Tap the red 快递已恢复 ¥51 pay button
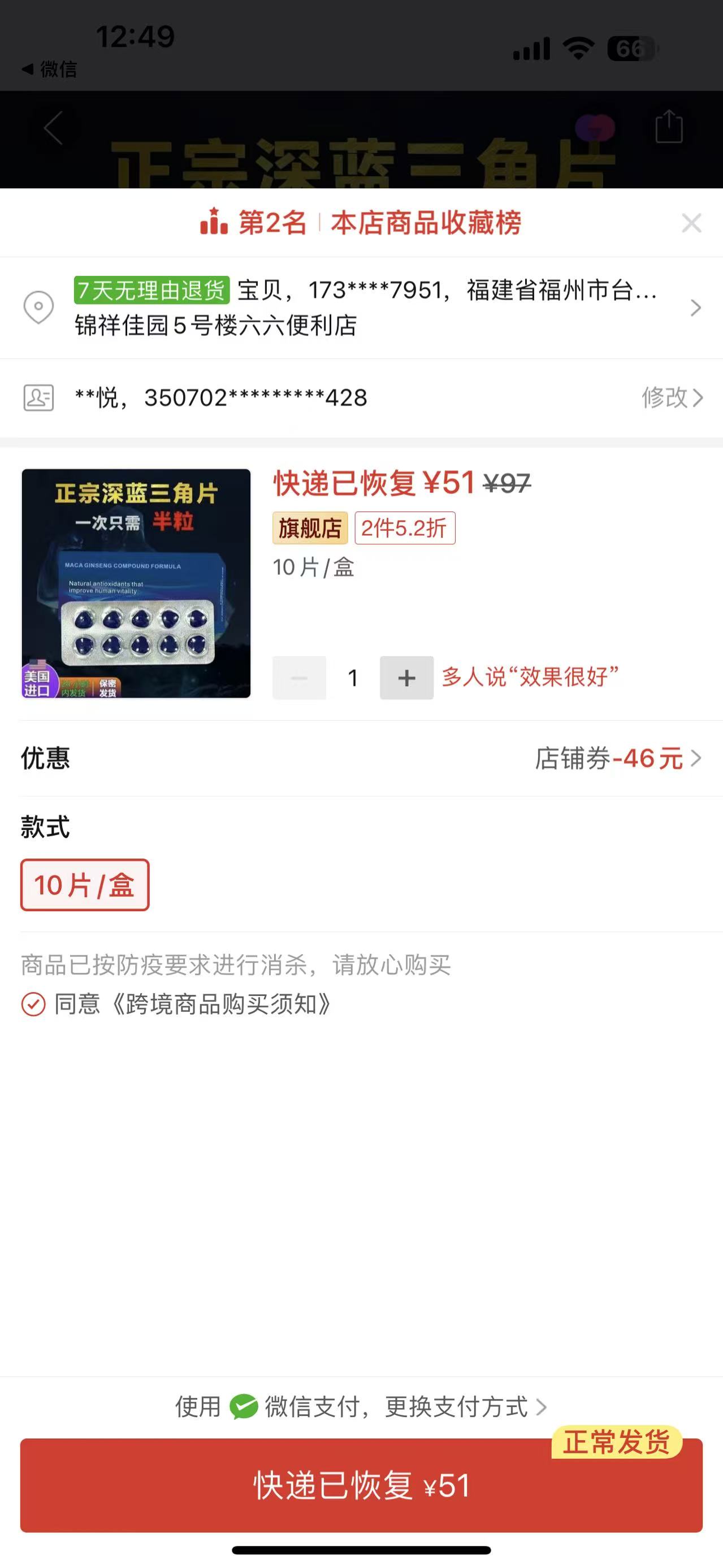The height and width of the screenshot is (1568, 723). [362, 1485]
